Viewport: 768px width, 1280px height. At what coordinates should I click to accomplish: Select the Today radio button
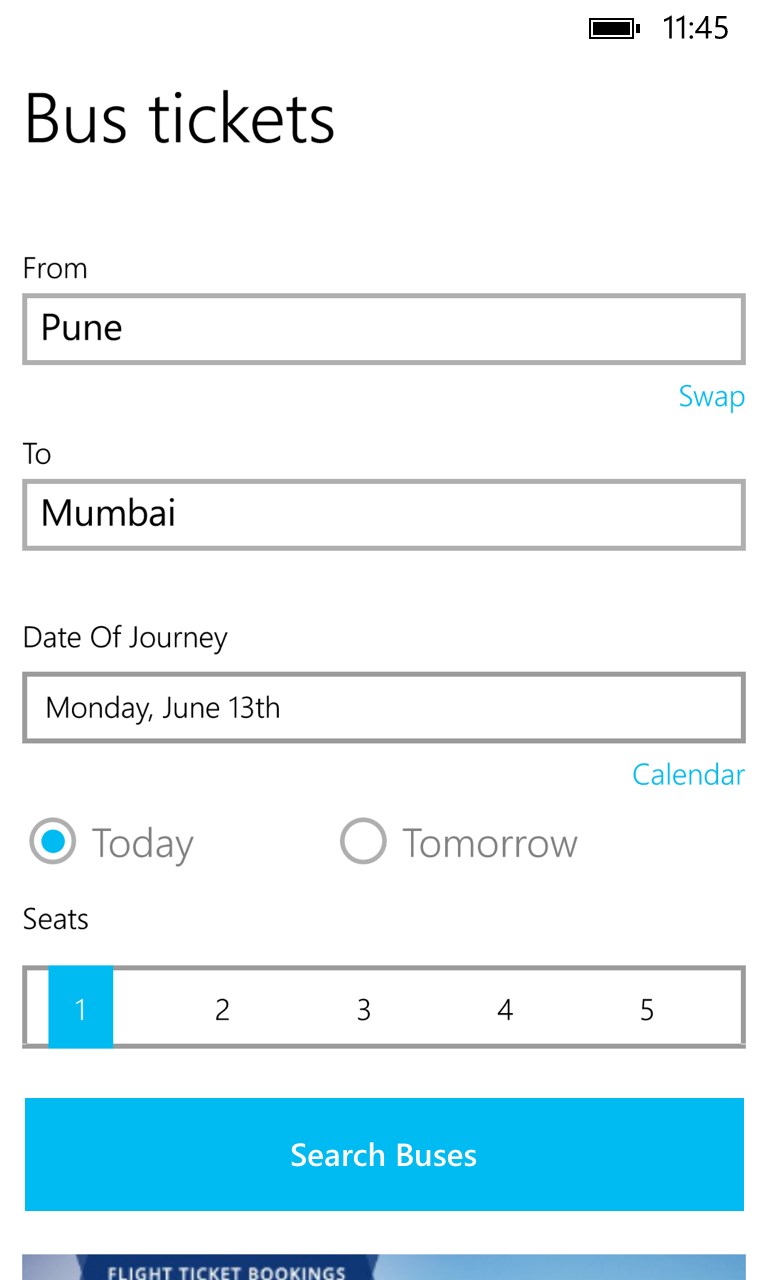[x=53, y=842]
